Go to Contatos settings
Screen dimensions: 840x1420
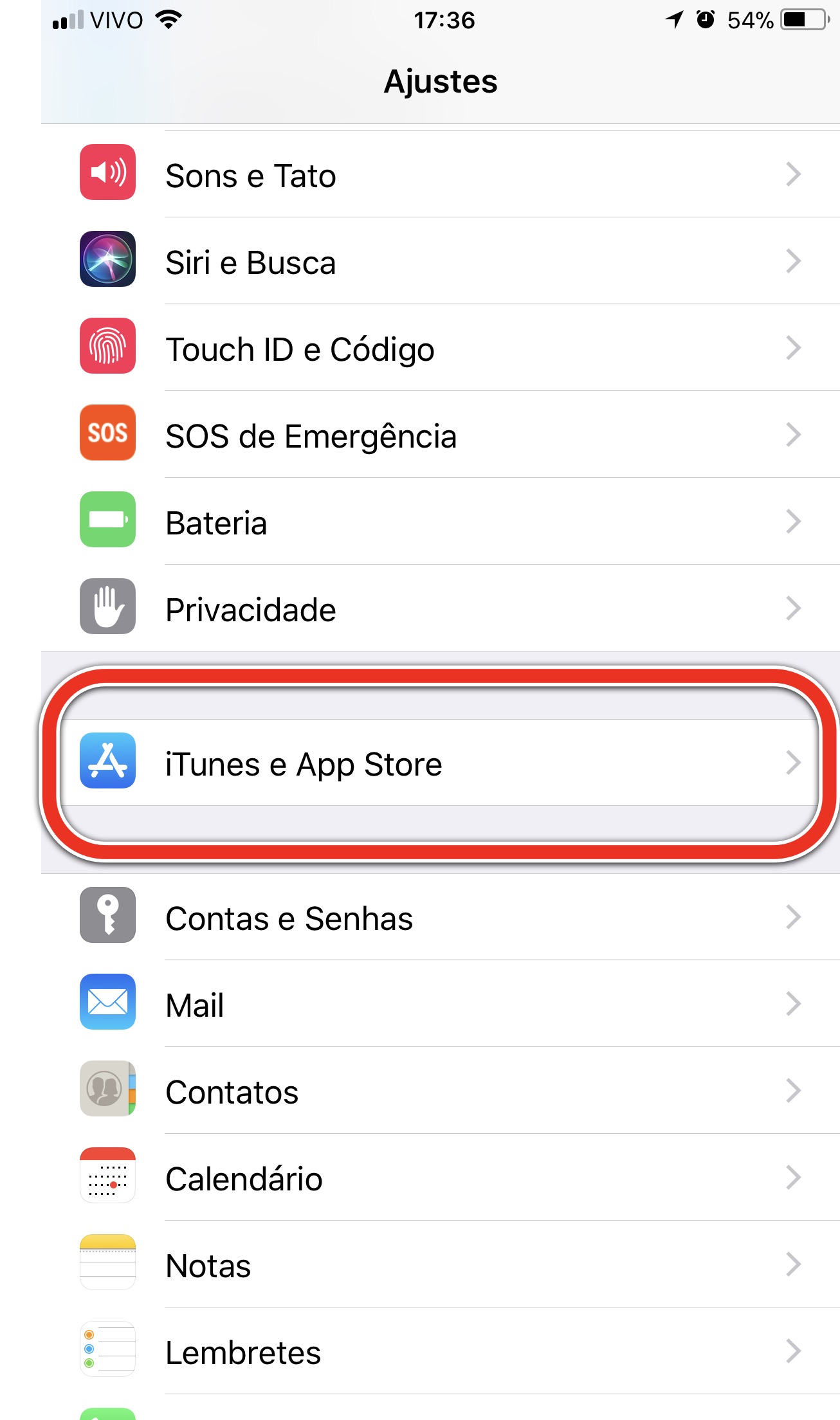pyautogui.click(x=441, y=1090)
